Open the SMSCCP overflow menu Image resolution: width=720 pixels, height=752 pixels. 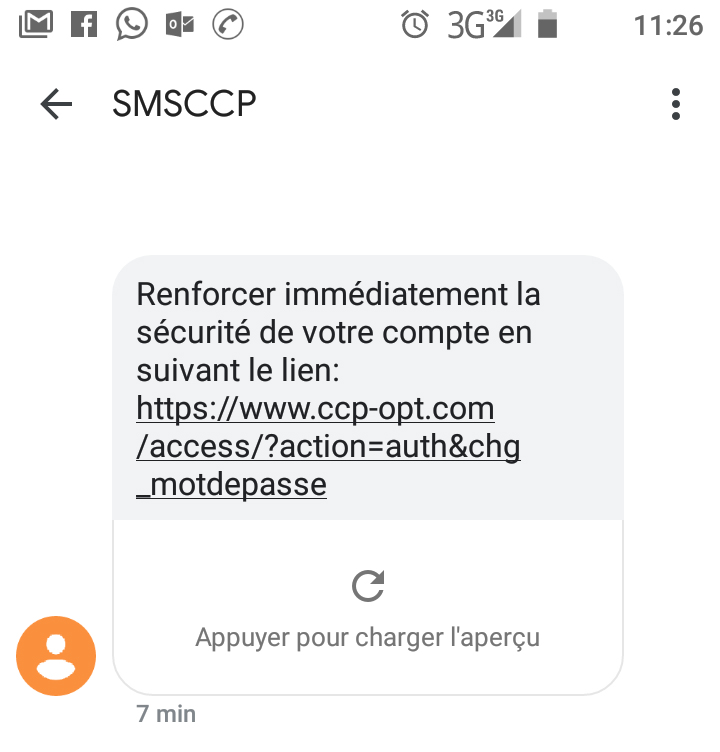pos(676,103)
